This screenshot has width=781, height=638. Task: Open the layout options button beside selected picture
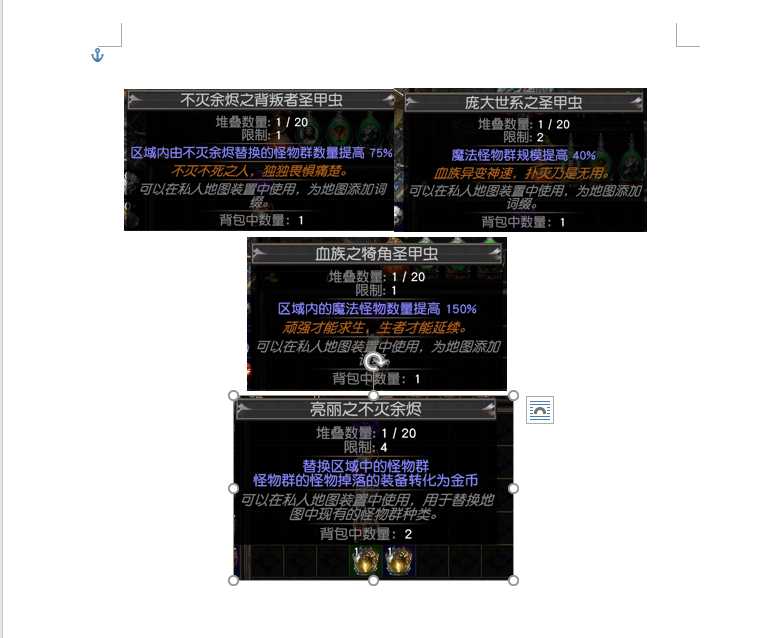pos(539,409)
